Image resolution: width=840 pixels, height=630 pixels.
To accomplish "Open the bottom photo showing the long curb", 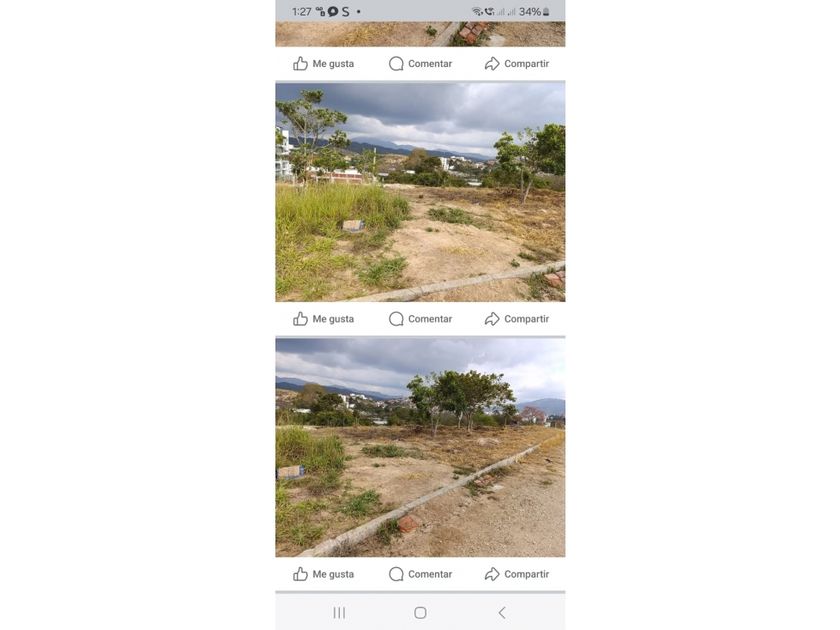I will tap(420, 447).
